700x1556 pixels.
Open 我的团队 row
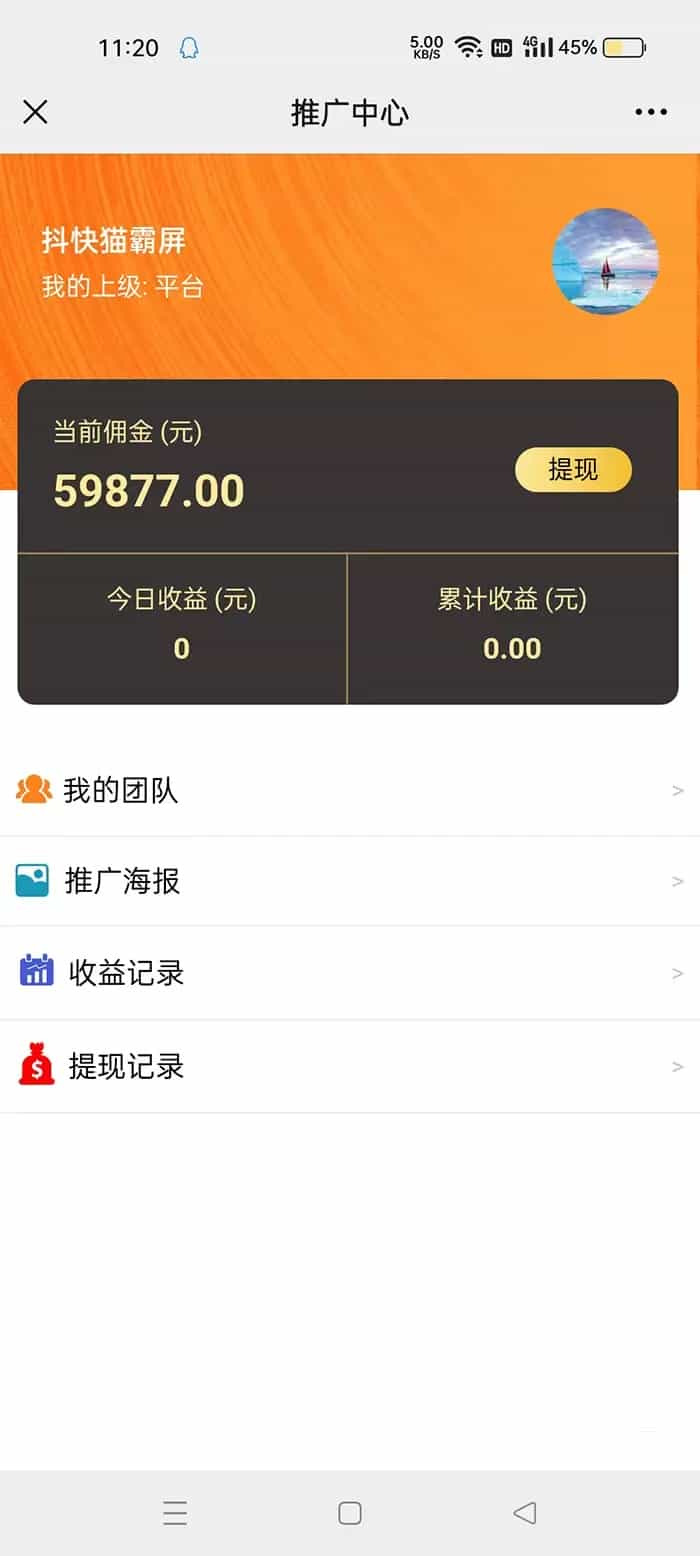(349, 791)
